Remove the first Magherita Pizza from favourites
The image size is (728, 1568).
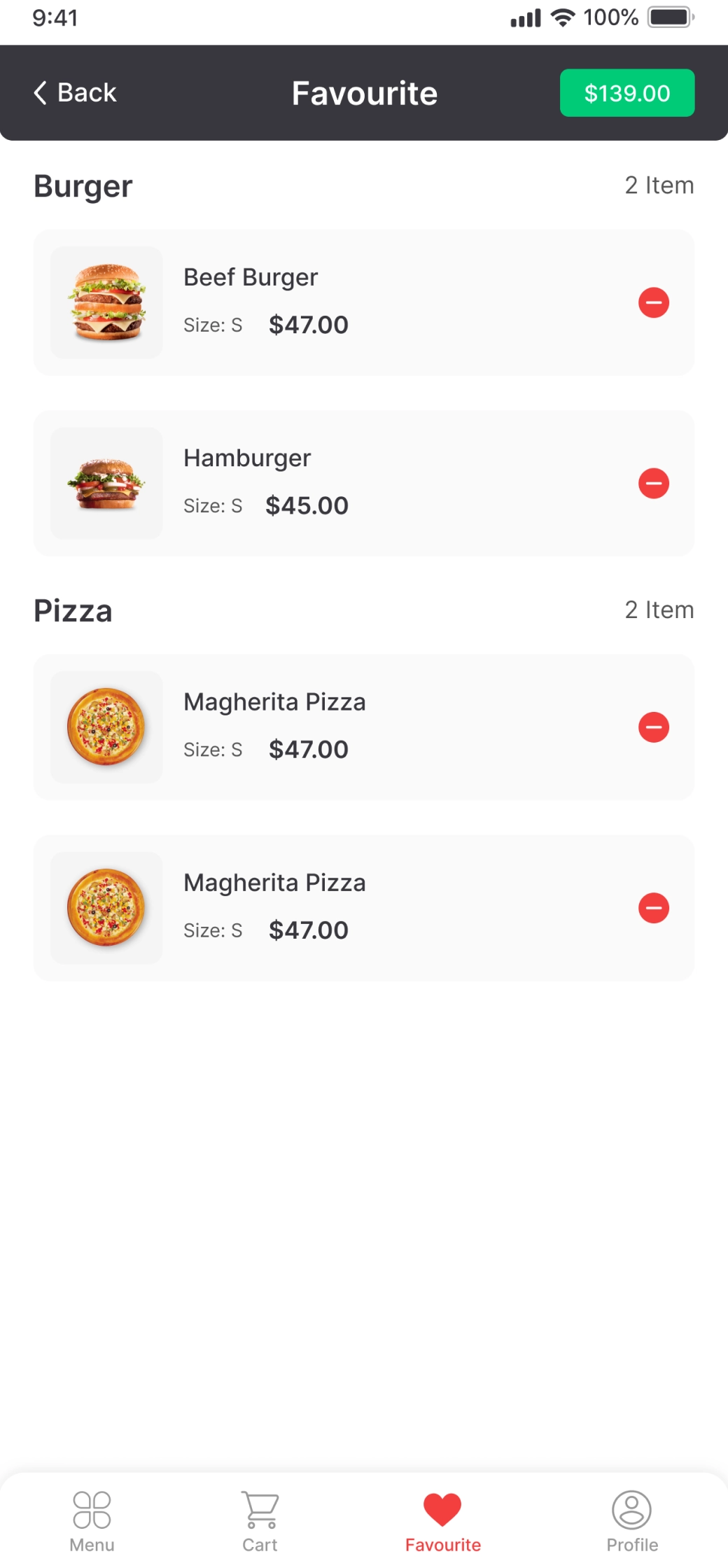654,727
